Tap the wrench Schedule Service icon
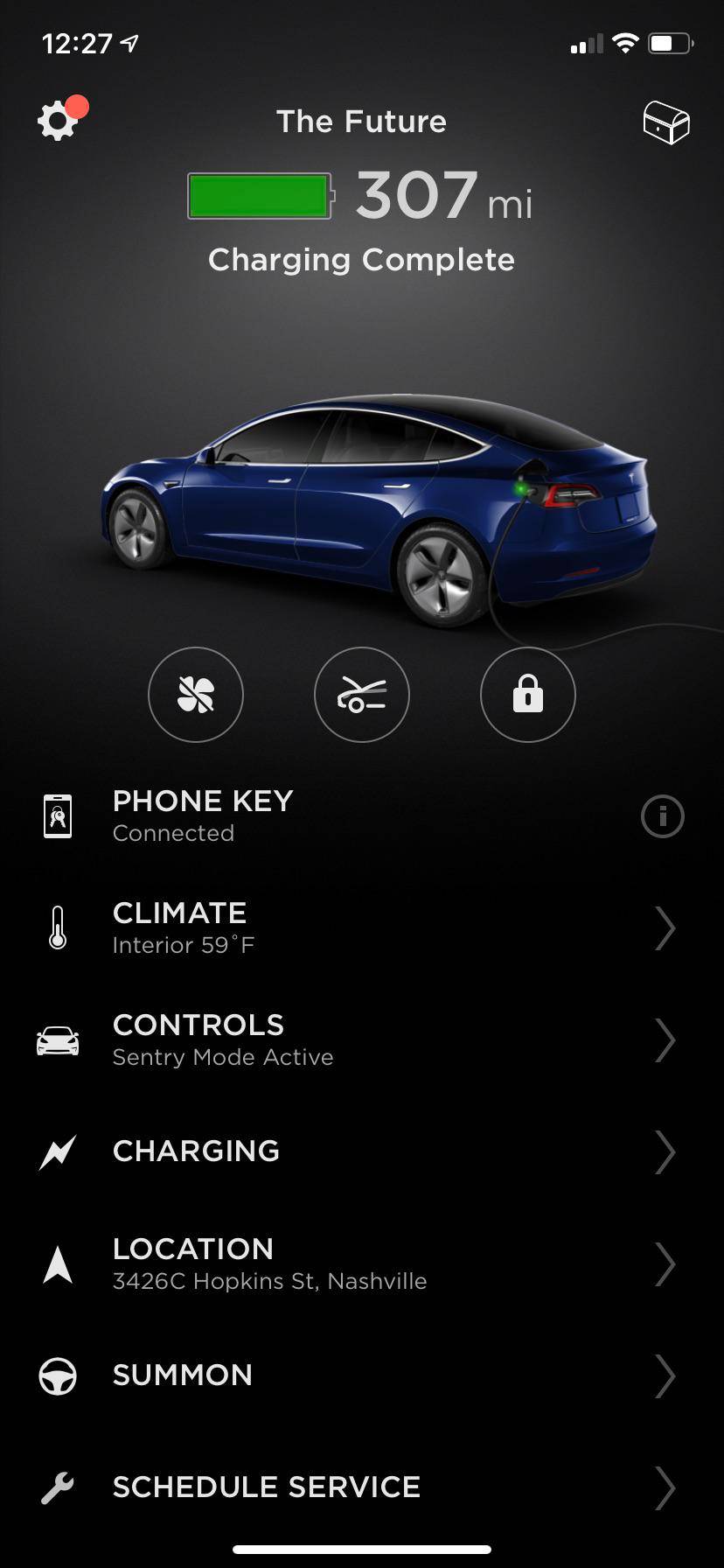 click(x=57, y=1487)
